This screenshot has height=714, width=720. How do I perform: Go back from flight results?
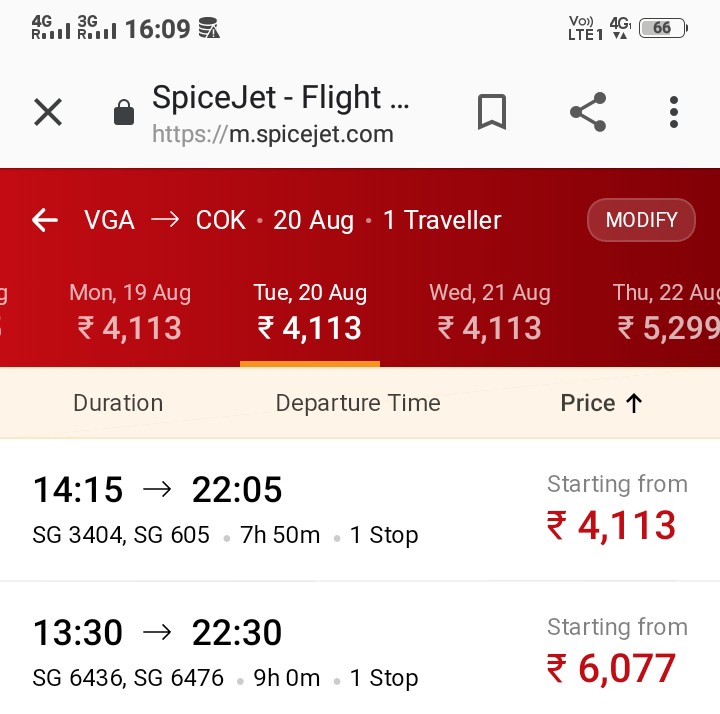point(45,220)
